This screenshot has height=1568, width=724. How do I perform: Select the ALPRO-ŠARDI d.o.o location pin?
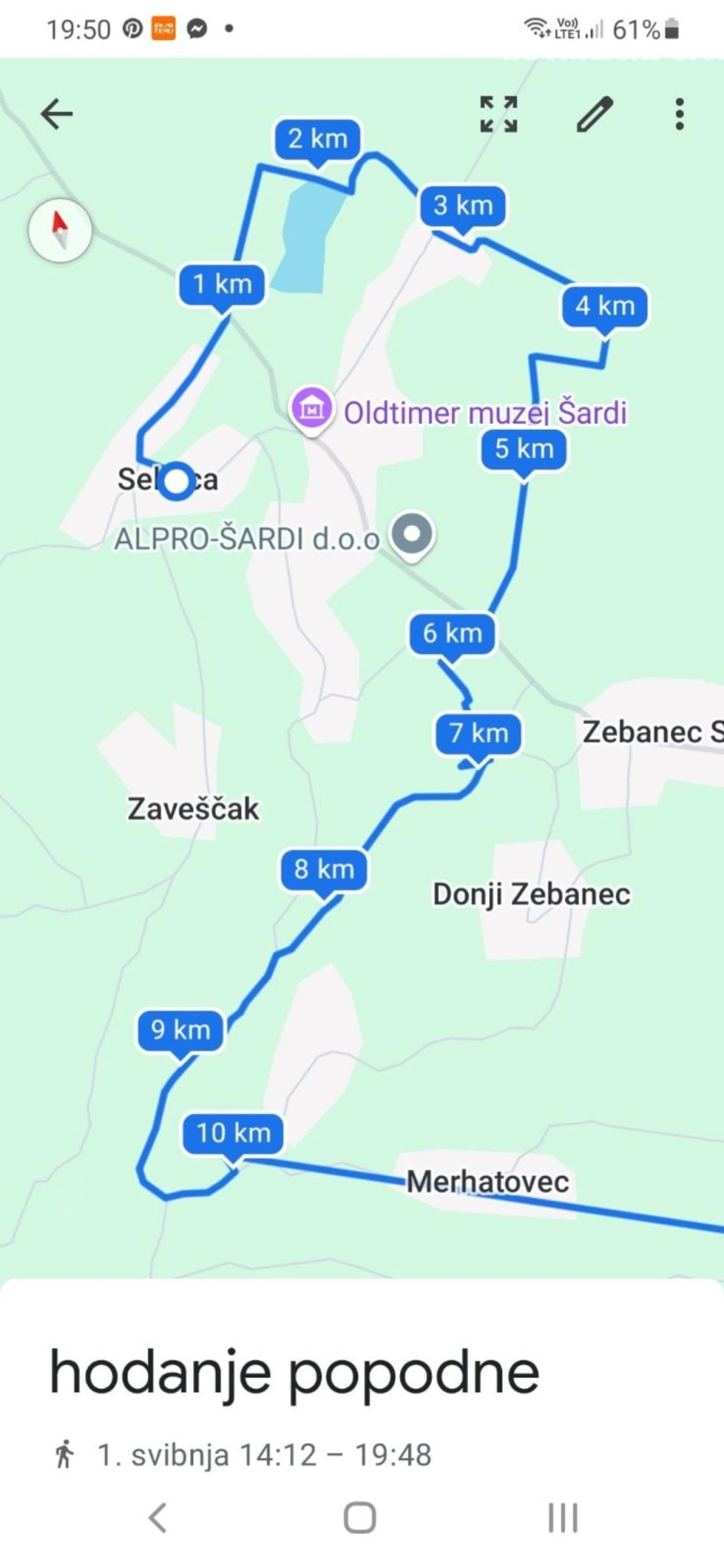[412, 534]
